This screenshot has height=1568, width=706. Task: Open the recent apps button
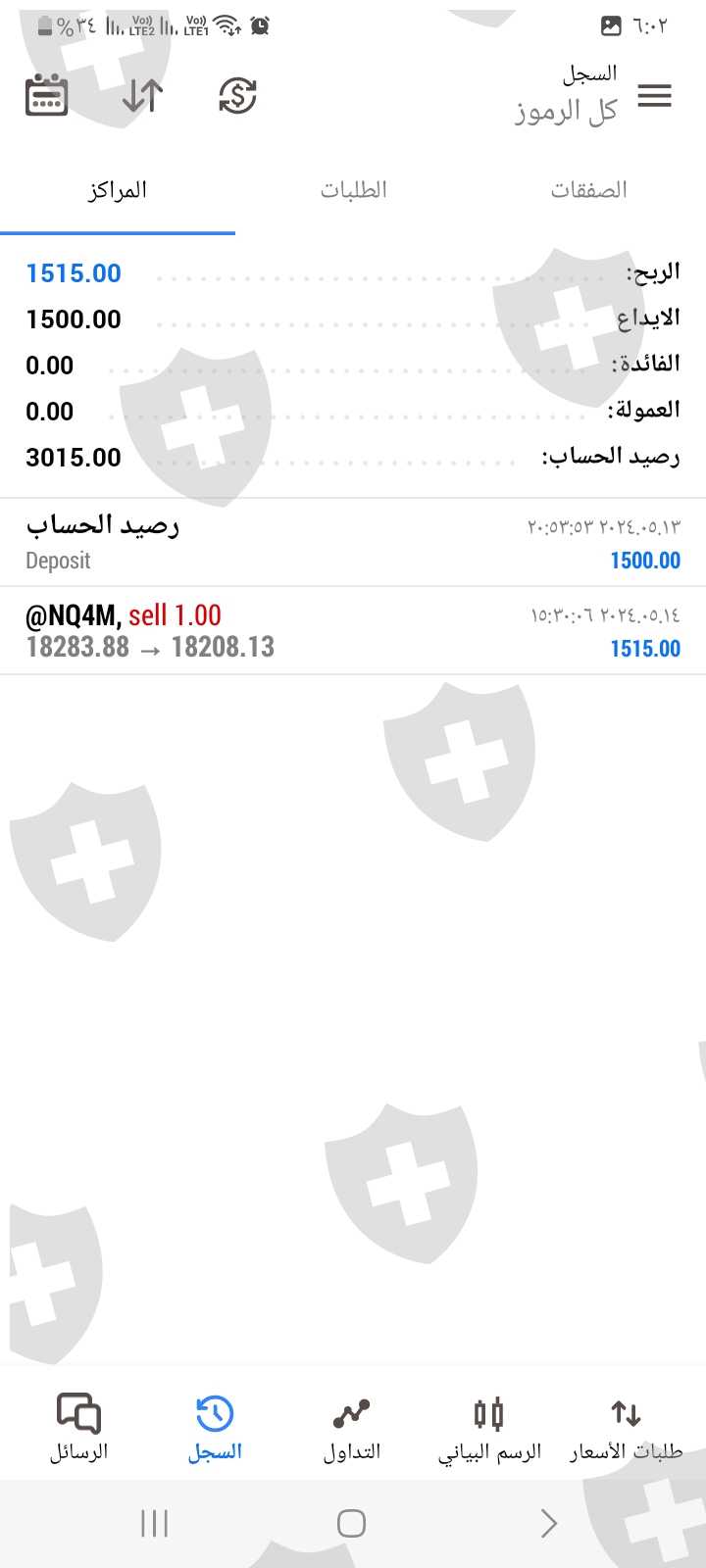click(x=155, y=1523)
